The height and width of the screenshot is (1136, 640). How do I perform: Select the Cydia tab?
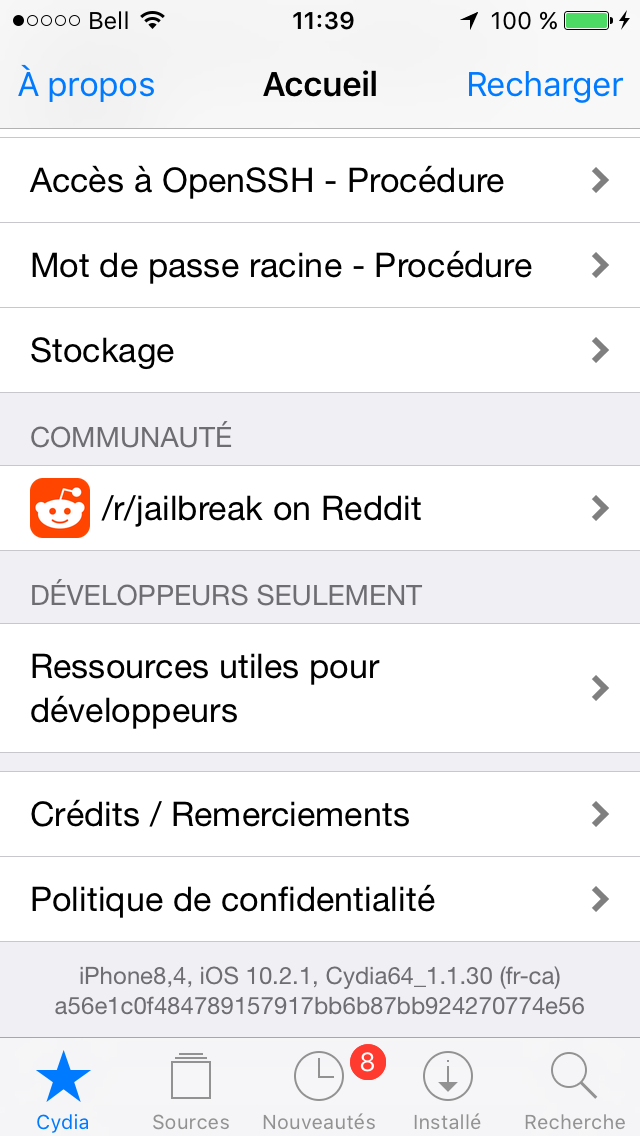tap(63, 1089)
